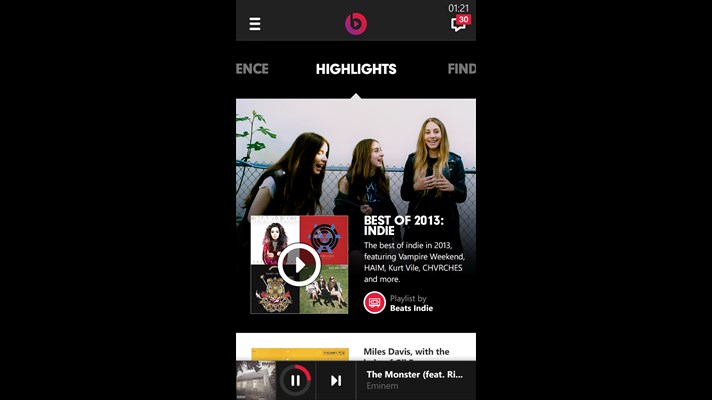Open The Monster now playing screen
The image size is (712, 400).
(x=415, y=380)
